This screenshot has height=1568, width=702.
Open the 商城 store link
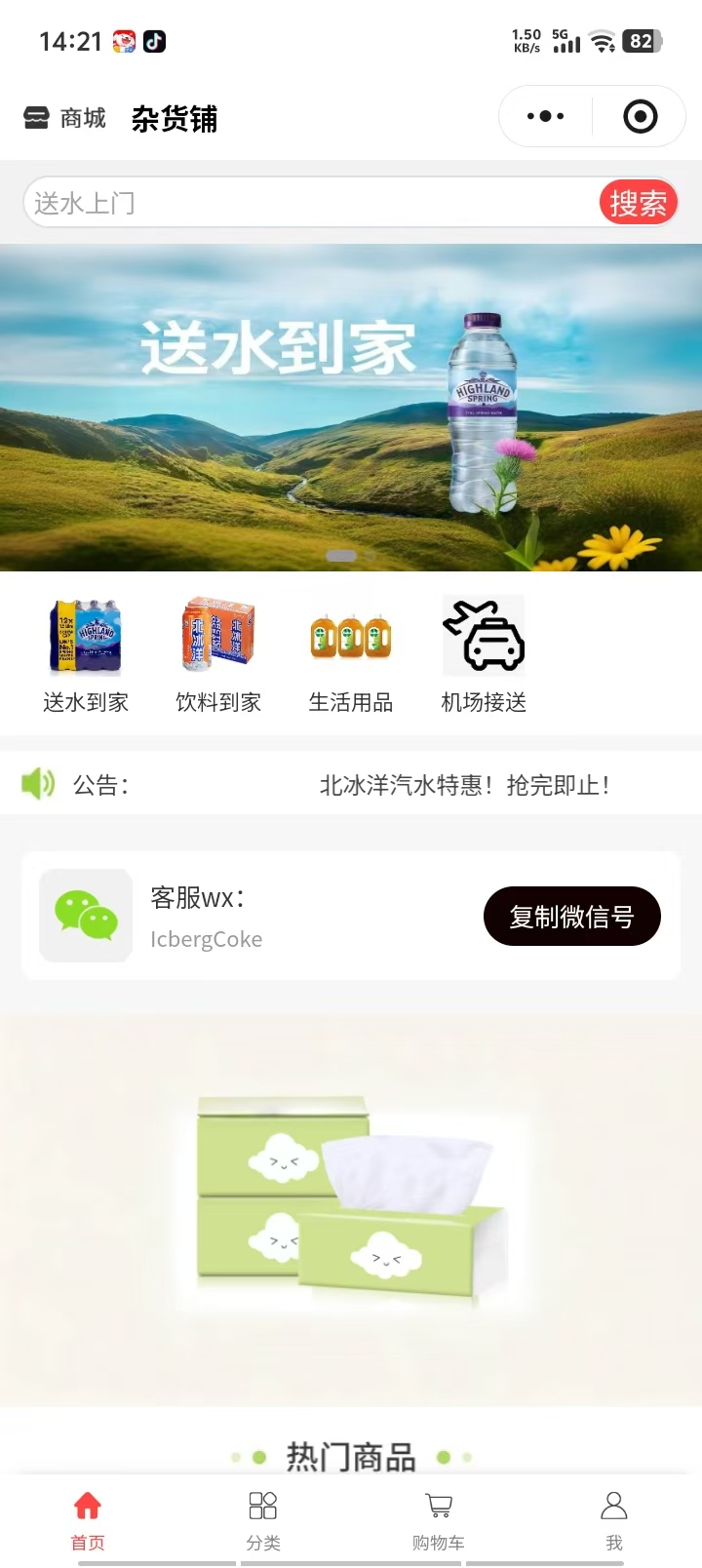pyautogui.click(x=64, y=119)
